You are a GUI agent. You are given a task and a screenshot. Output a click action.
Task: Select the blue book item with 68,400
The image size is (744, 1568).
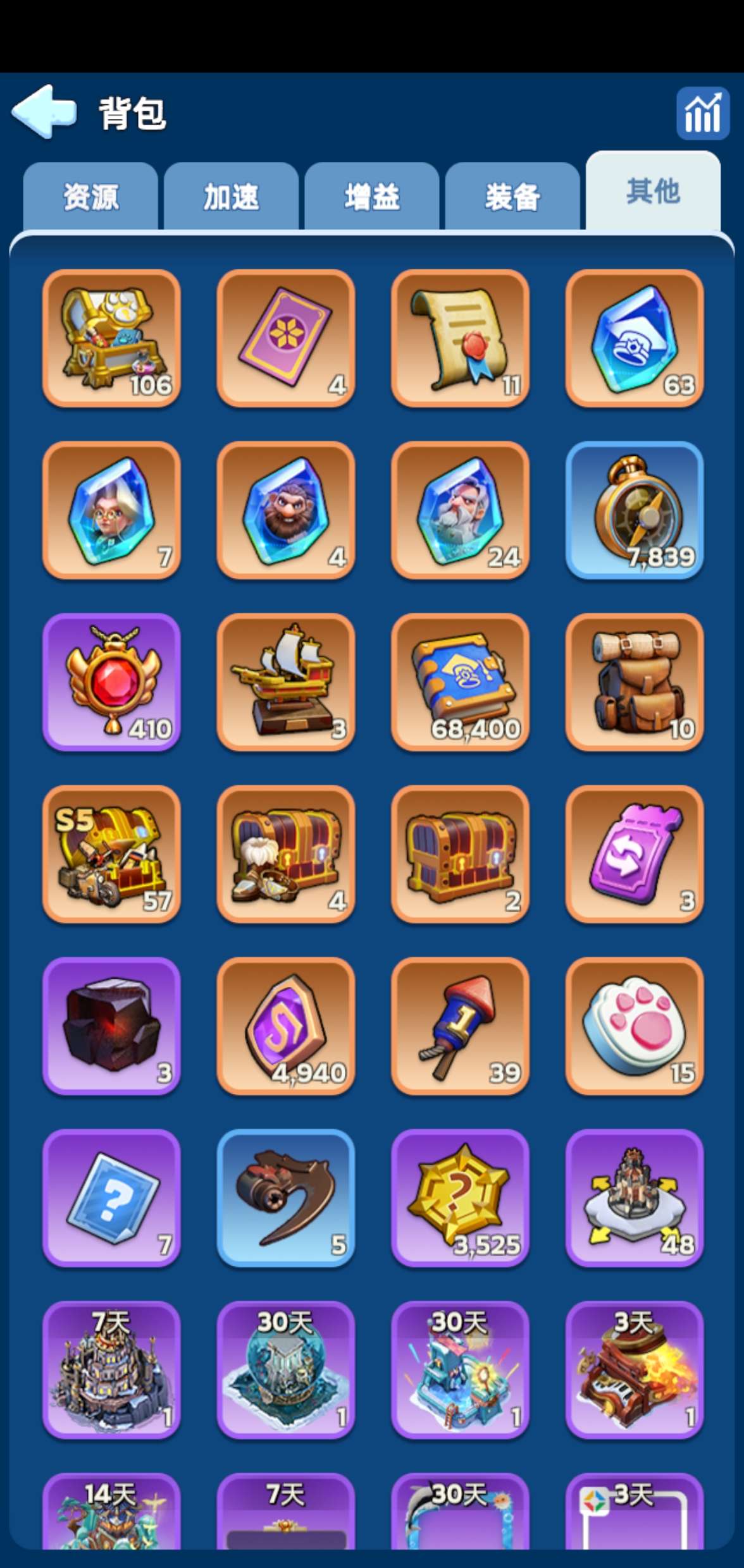click(460, 682)
